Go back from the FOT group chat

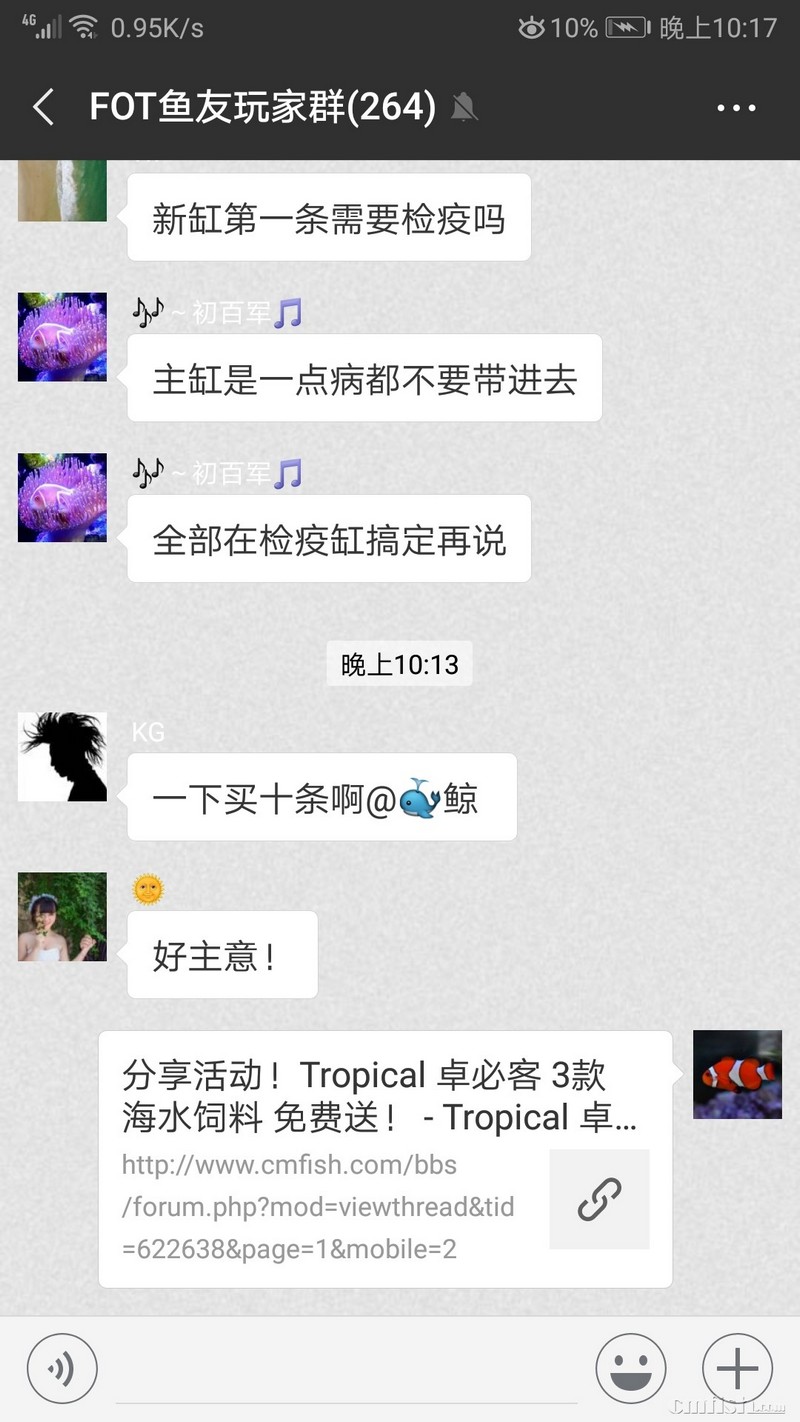[43, 107]
